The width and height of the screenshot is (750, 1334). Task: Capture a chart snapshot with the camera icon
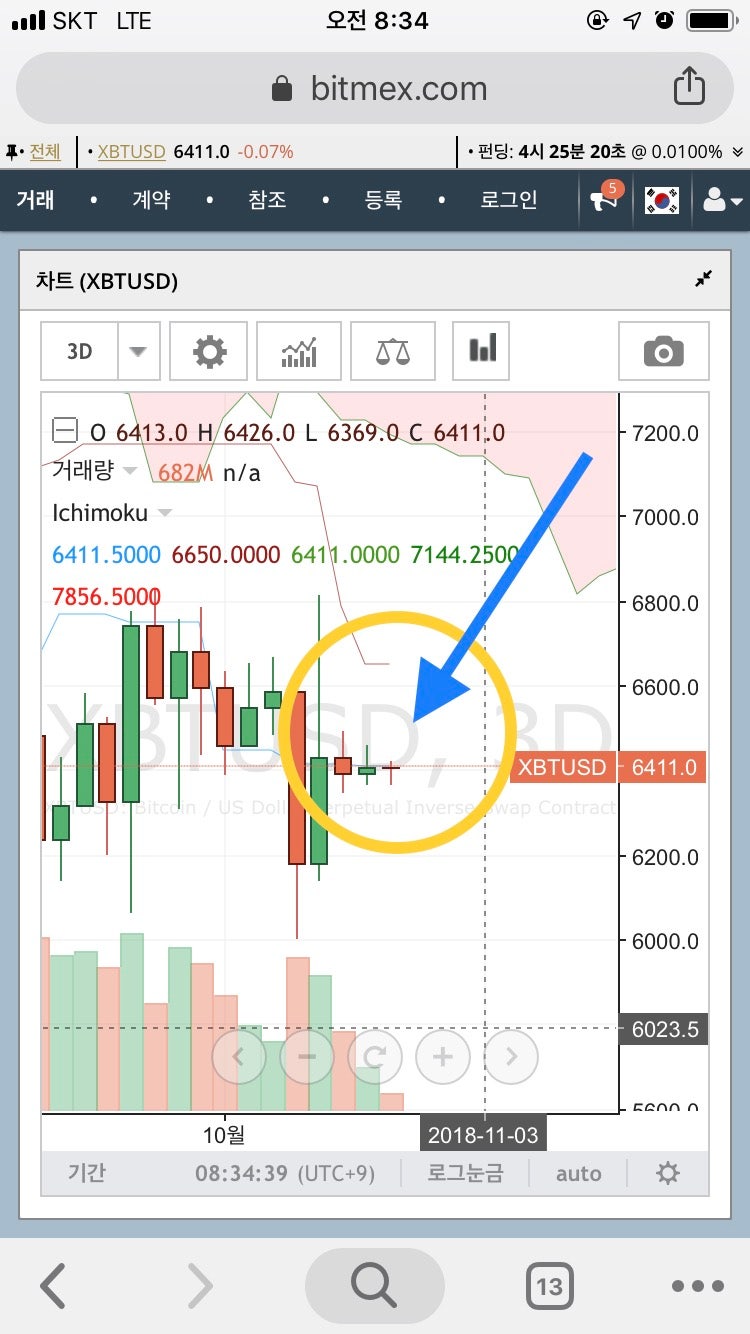(663, 351)
